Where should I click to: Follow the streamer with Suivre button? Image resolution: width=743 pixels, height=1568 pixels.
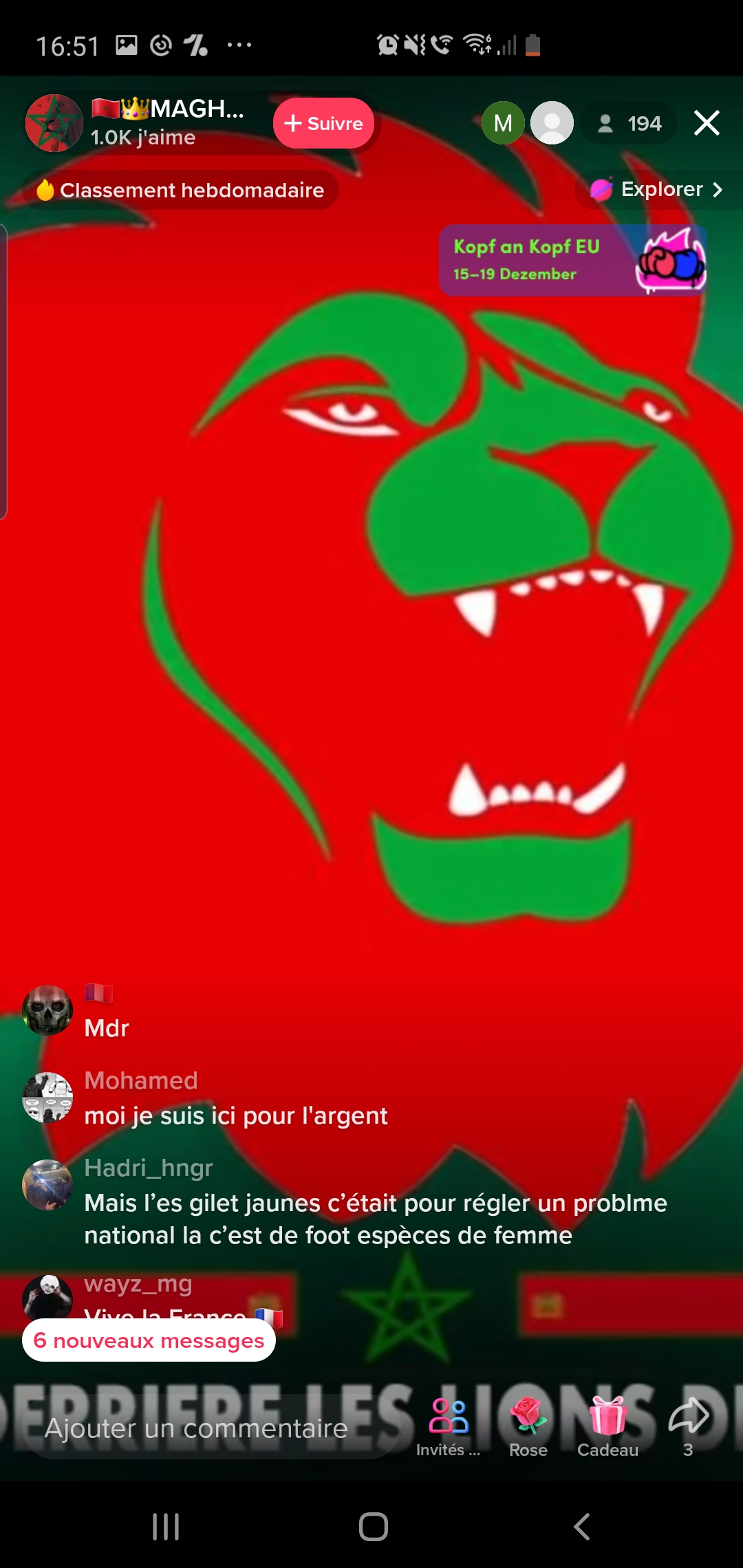(323, 123)
